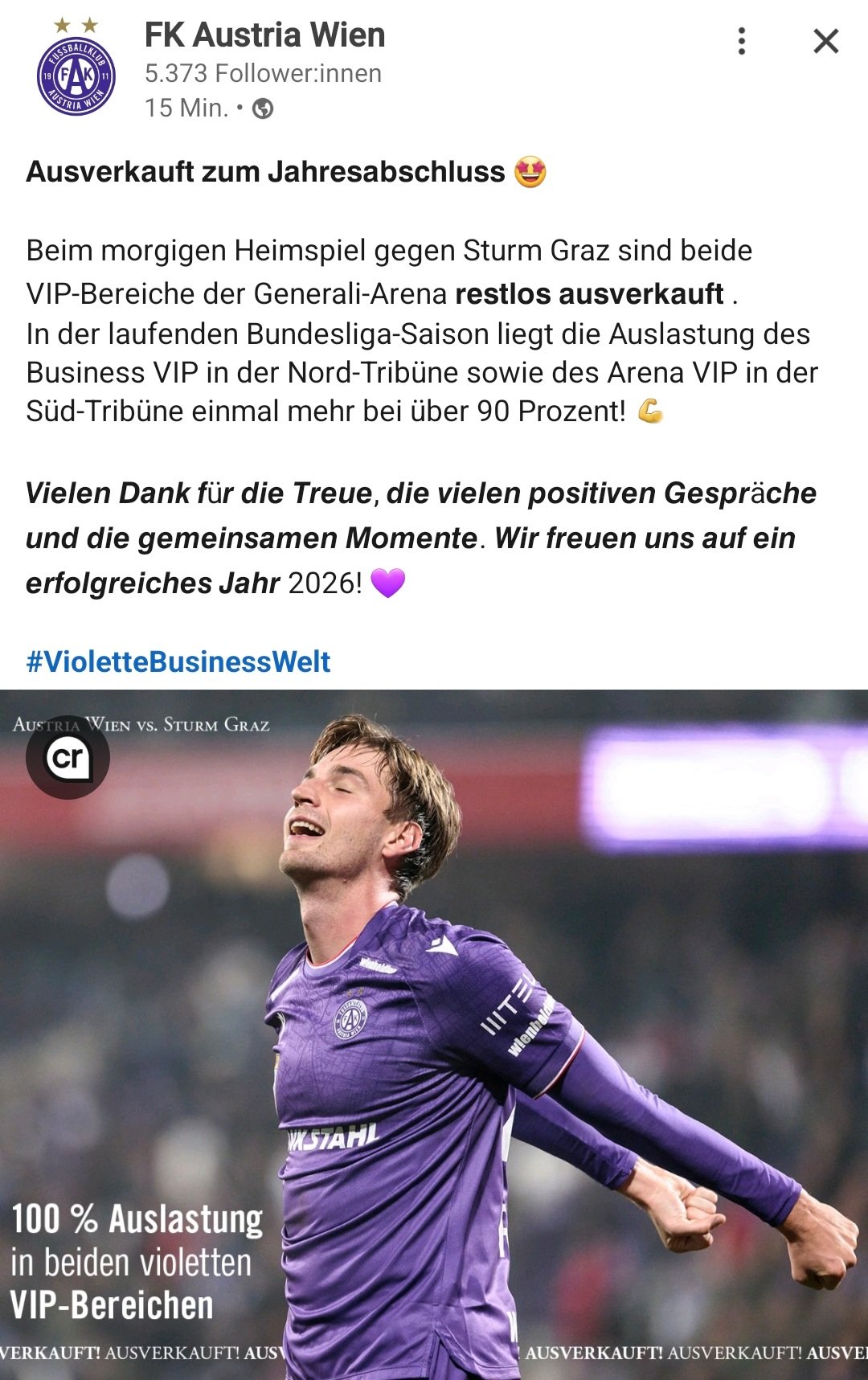The width and height of the screenshot is (868, 1380).
Task: Tap the cr content credentials badge
Action: pyautogui.click(x=68, y=757)
